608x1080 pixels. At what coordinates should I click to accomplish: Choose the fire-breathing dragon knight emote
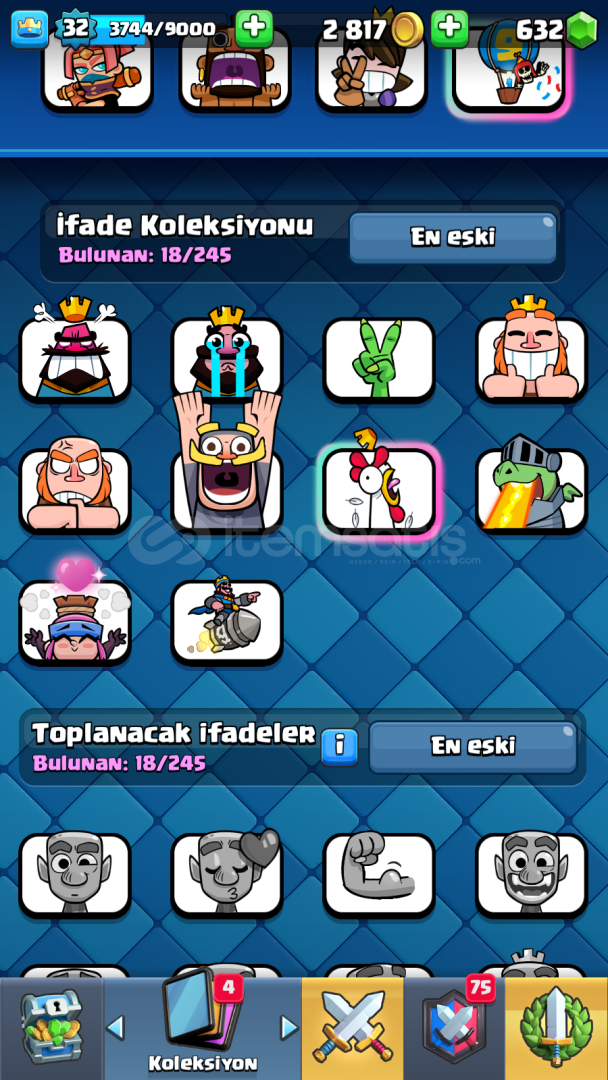531,486
